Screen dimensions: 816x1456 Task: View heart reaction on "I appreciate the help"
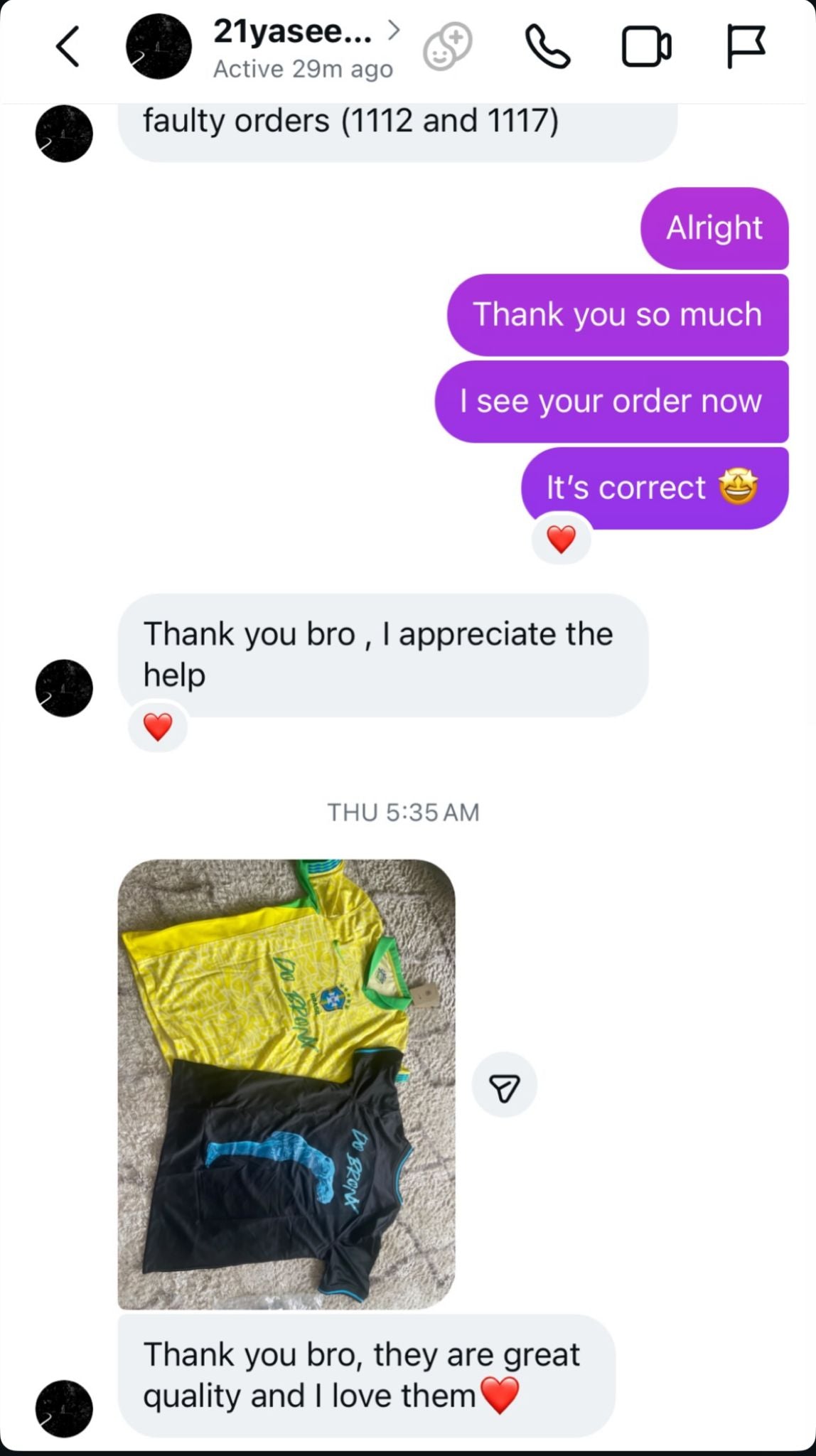(158, 727)
